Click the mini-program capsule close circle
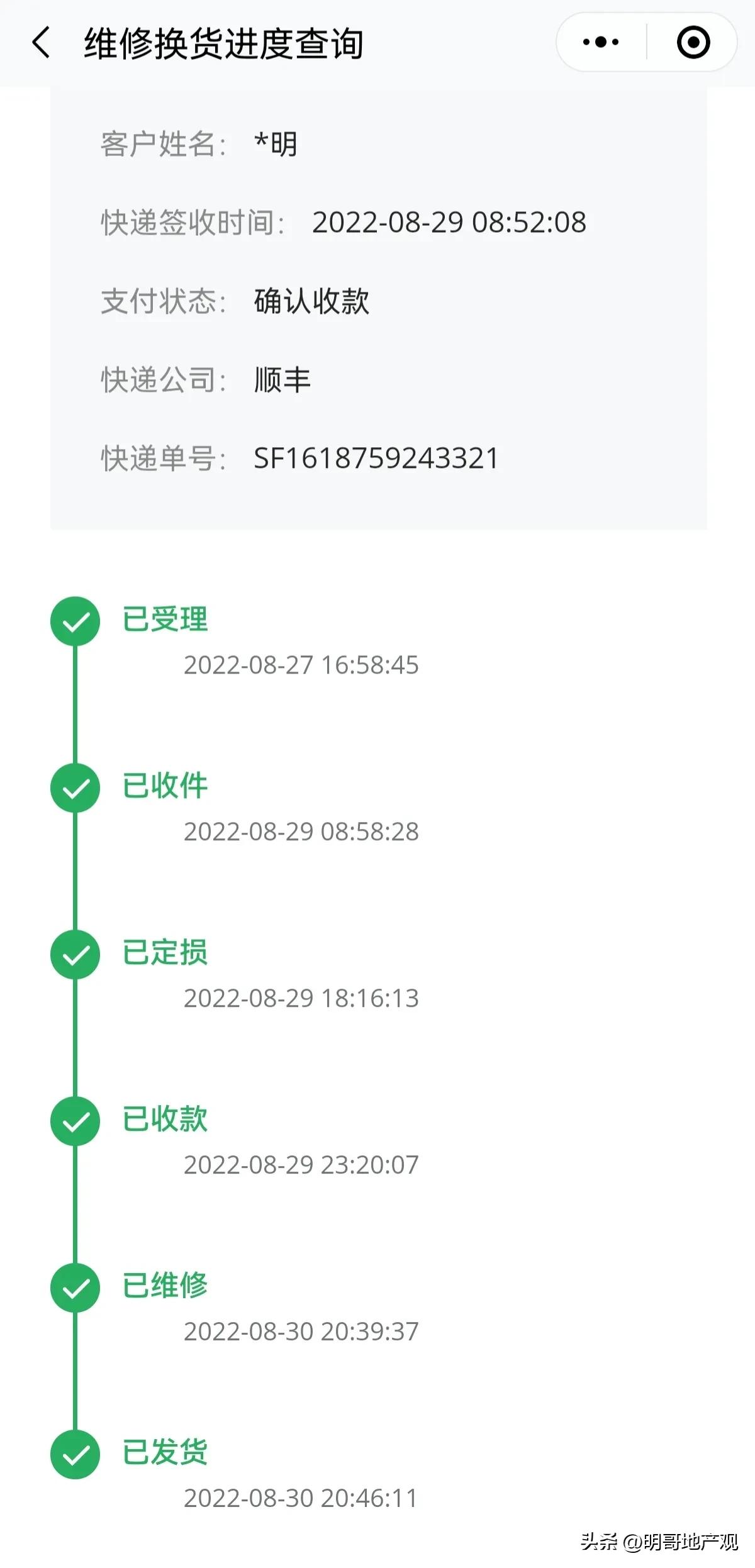755x1568 pixels. 691,42
